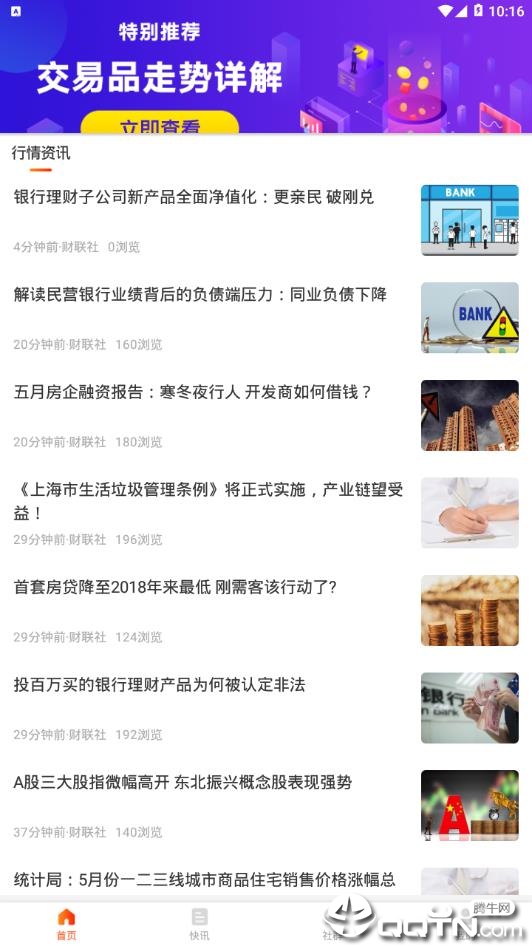This screenshot has width=532, height=946.
Task: Read 五月房企融资报告 article
Action: pos(266,416)
